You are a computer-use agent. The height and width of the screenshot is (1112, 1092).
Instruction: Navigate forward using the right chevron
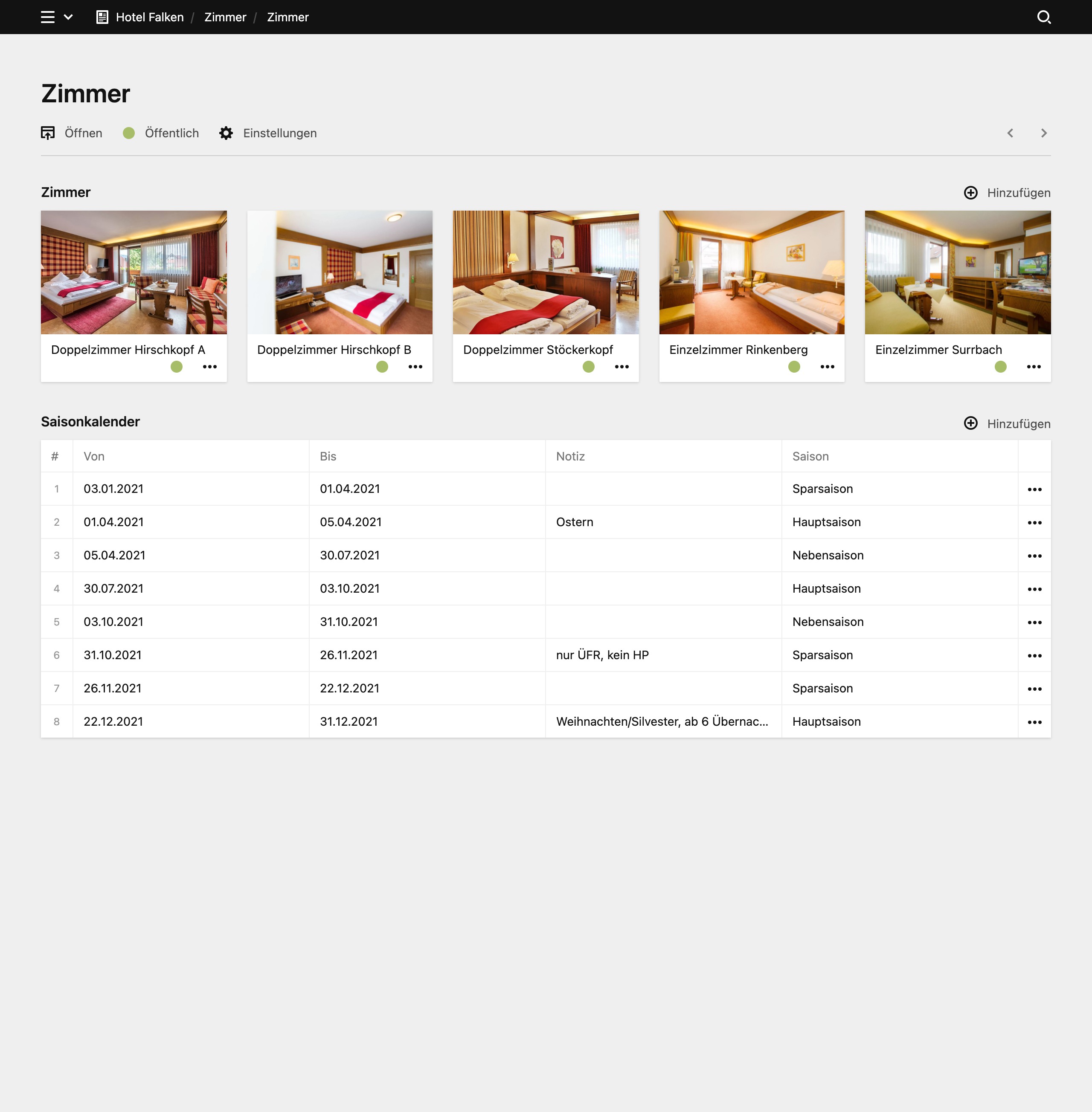1044,133
